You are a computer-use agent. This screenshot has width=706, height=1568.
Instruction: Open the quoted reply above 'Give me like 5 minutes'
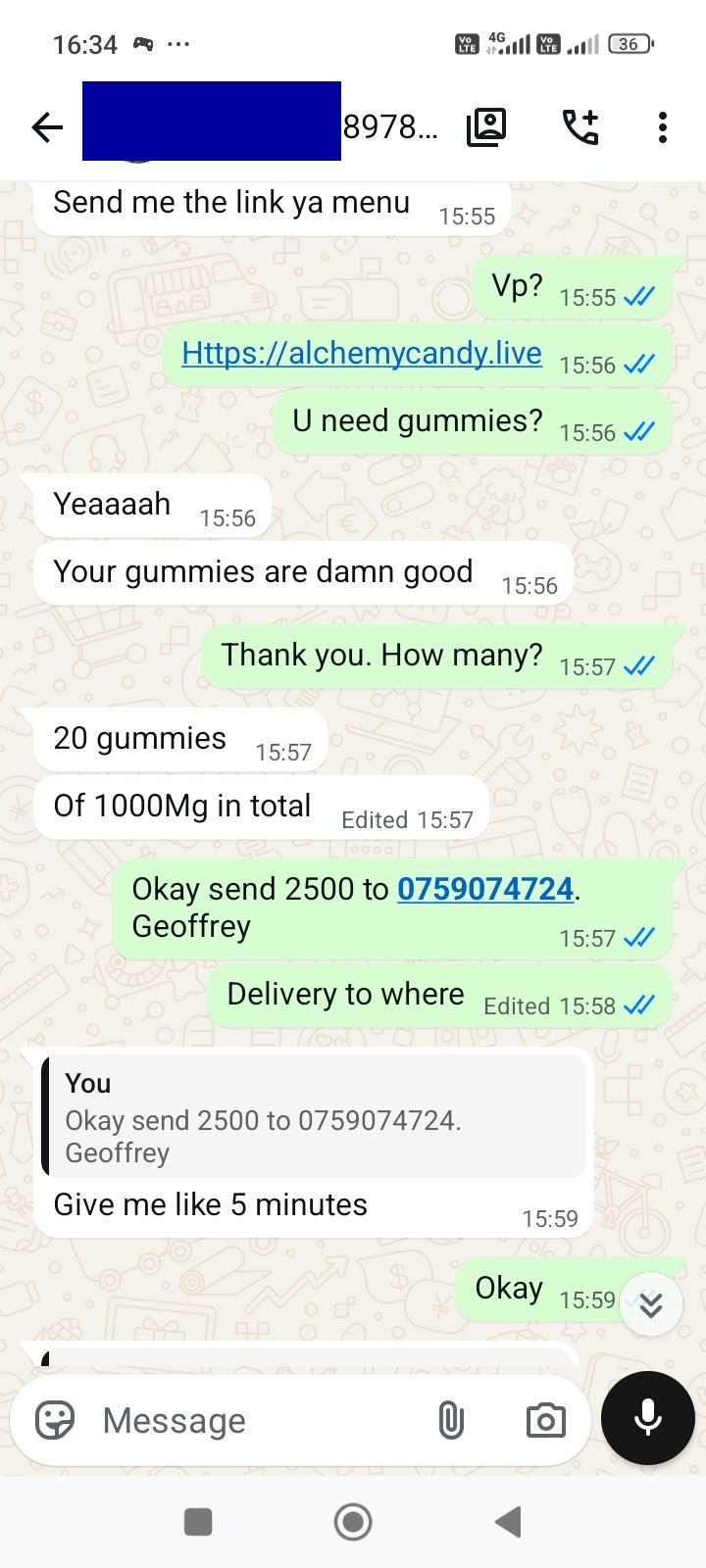tap(315, 1116)
